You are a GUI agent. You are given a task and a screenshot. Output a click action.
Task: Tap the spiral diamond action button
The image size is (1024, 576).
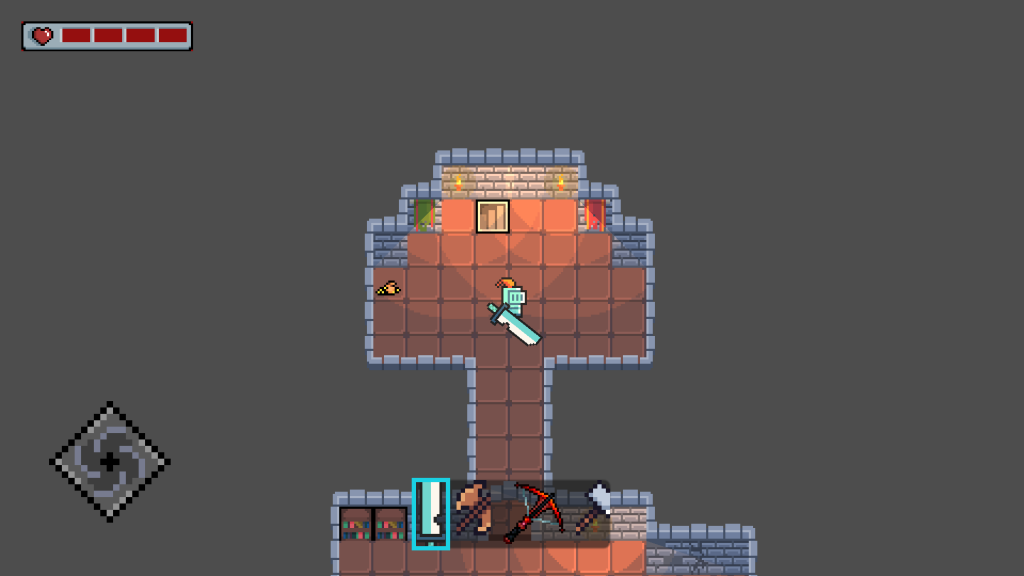pyautogui.click(x=110, y=461)
